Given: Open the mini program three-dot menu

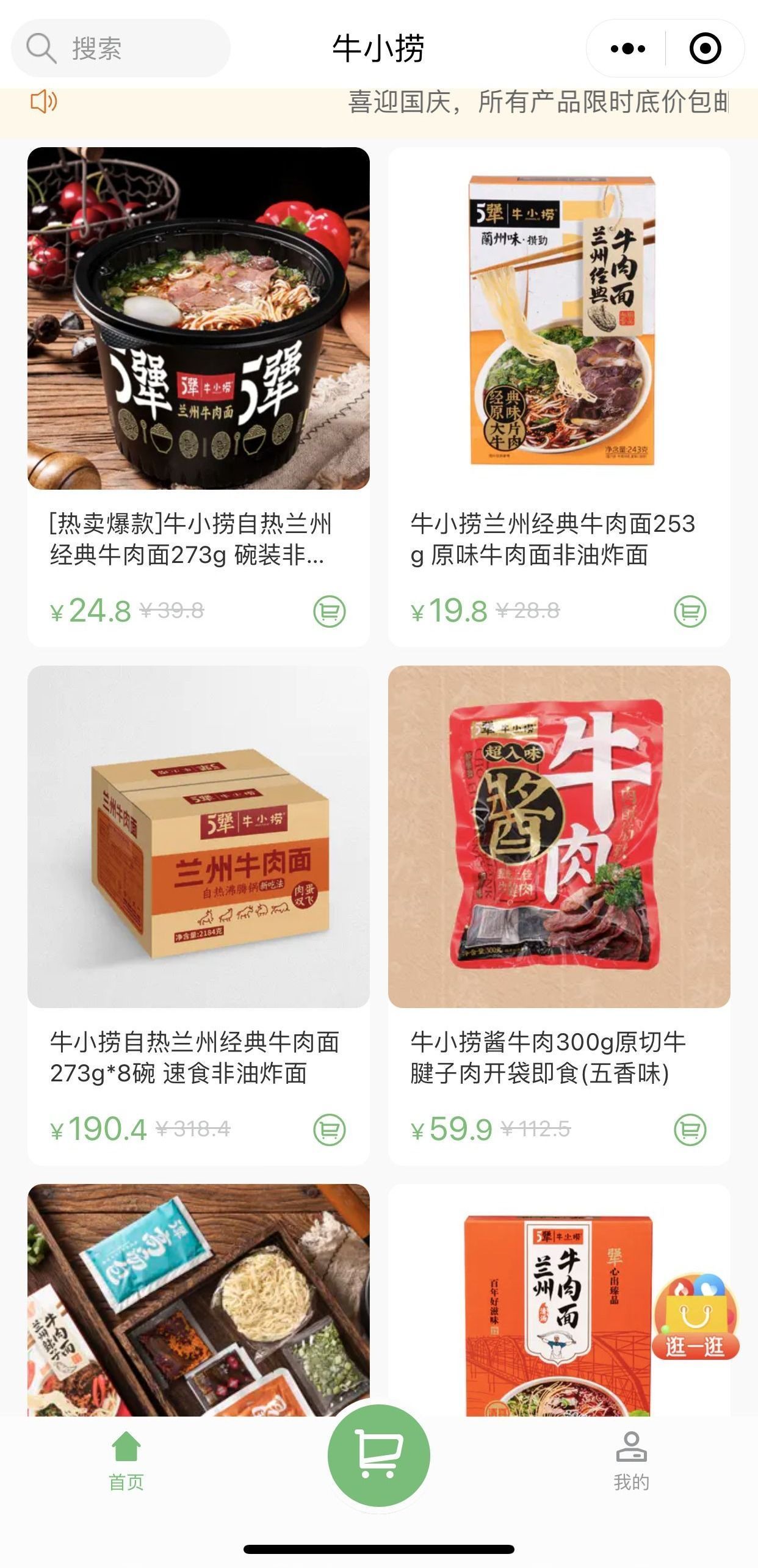Looking at the screenshot, I should pyautogui.click(x=627, y=48).
